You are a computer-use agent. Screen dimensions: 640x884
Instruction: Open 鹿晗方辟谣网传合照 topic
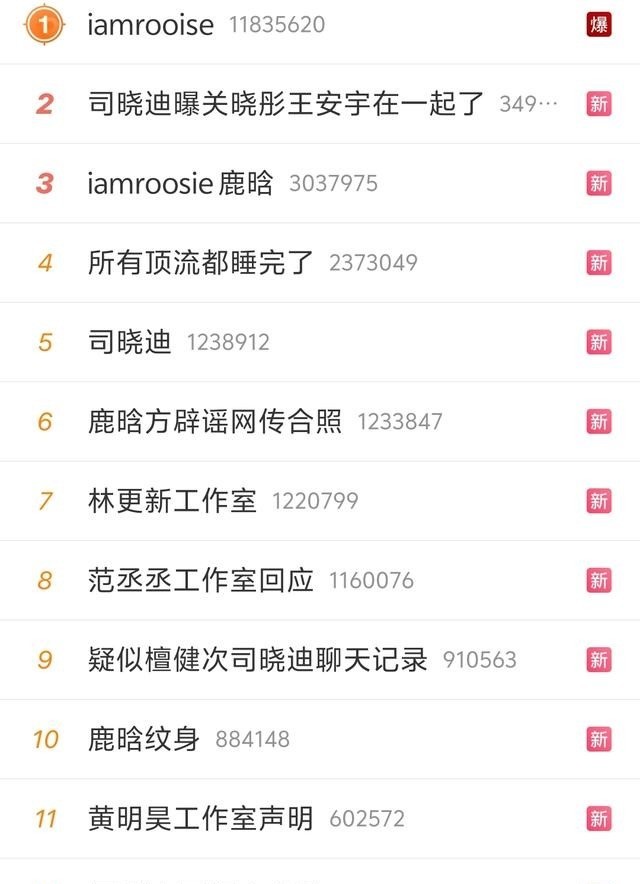[x=215, y=422]
